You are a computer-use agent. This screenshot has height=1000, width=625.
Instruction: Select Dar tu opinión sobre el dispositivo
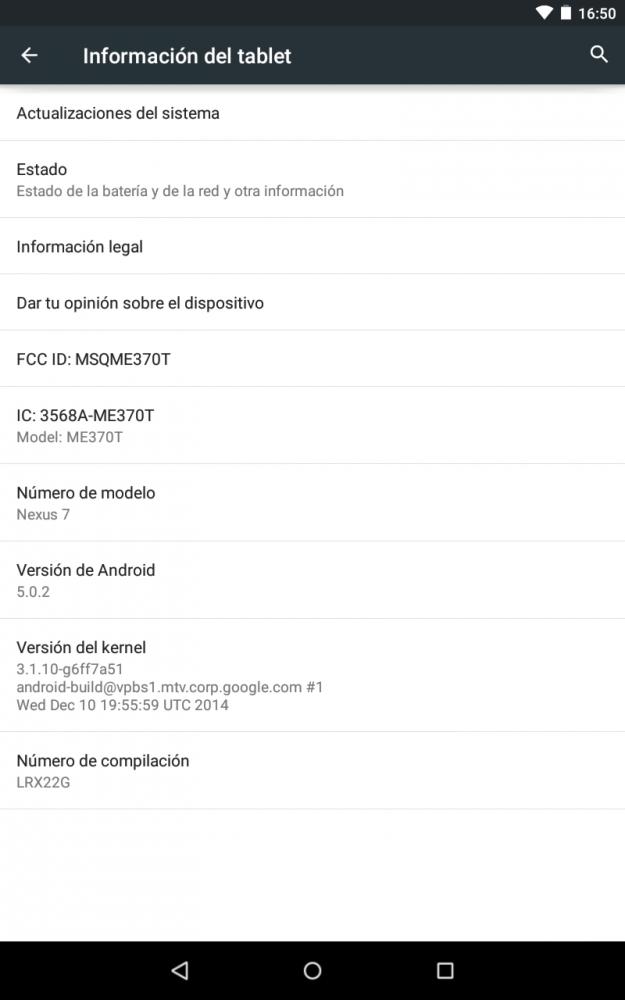pos(312,302)
